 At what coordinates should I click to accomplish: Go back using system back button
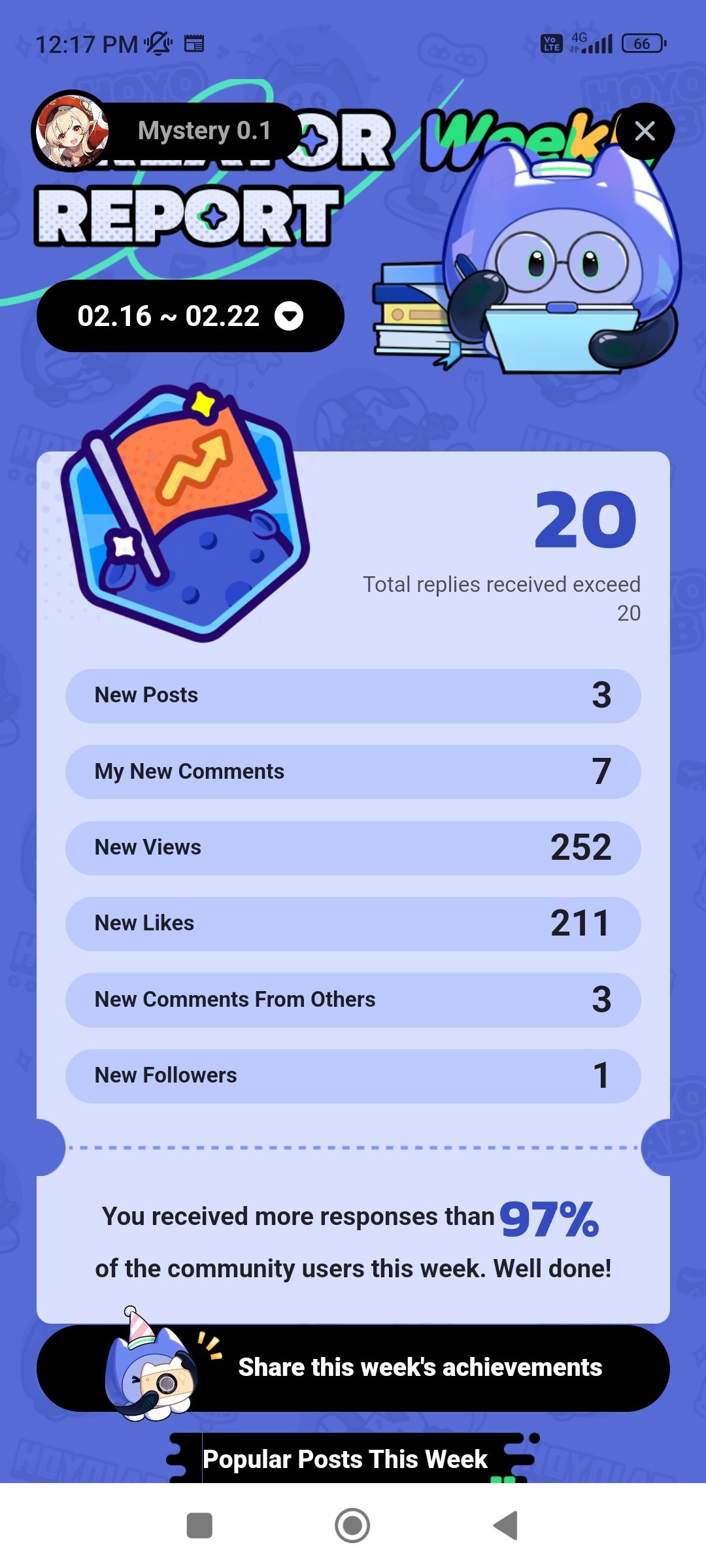(x=505, y=1526)
